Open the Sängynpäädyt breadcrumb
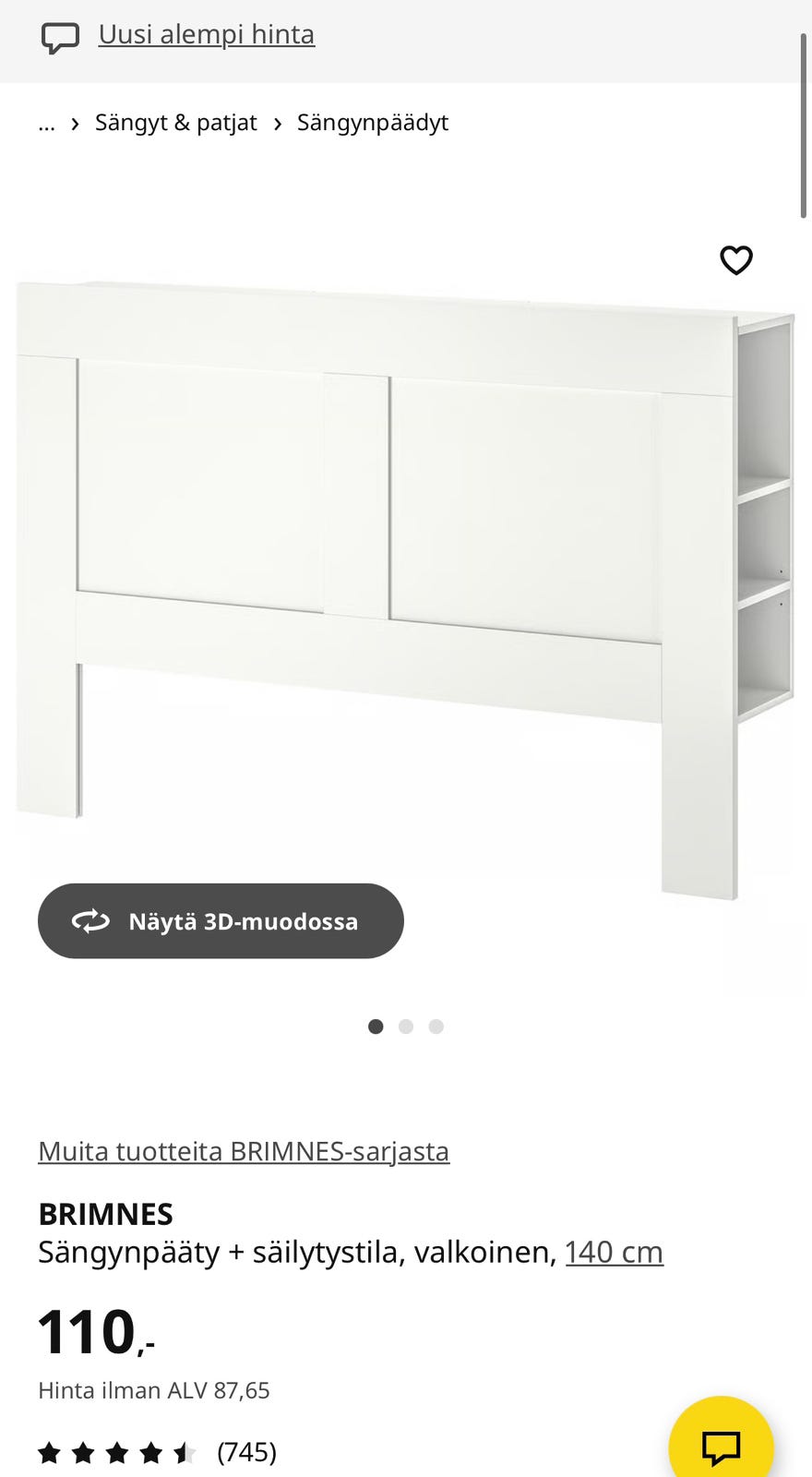 tap(372, 124)
